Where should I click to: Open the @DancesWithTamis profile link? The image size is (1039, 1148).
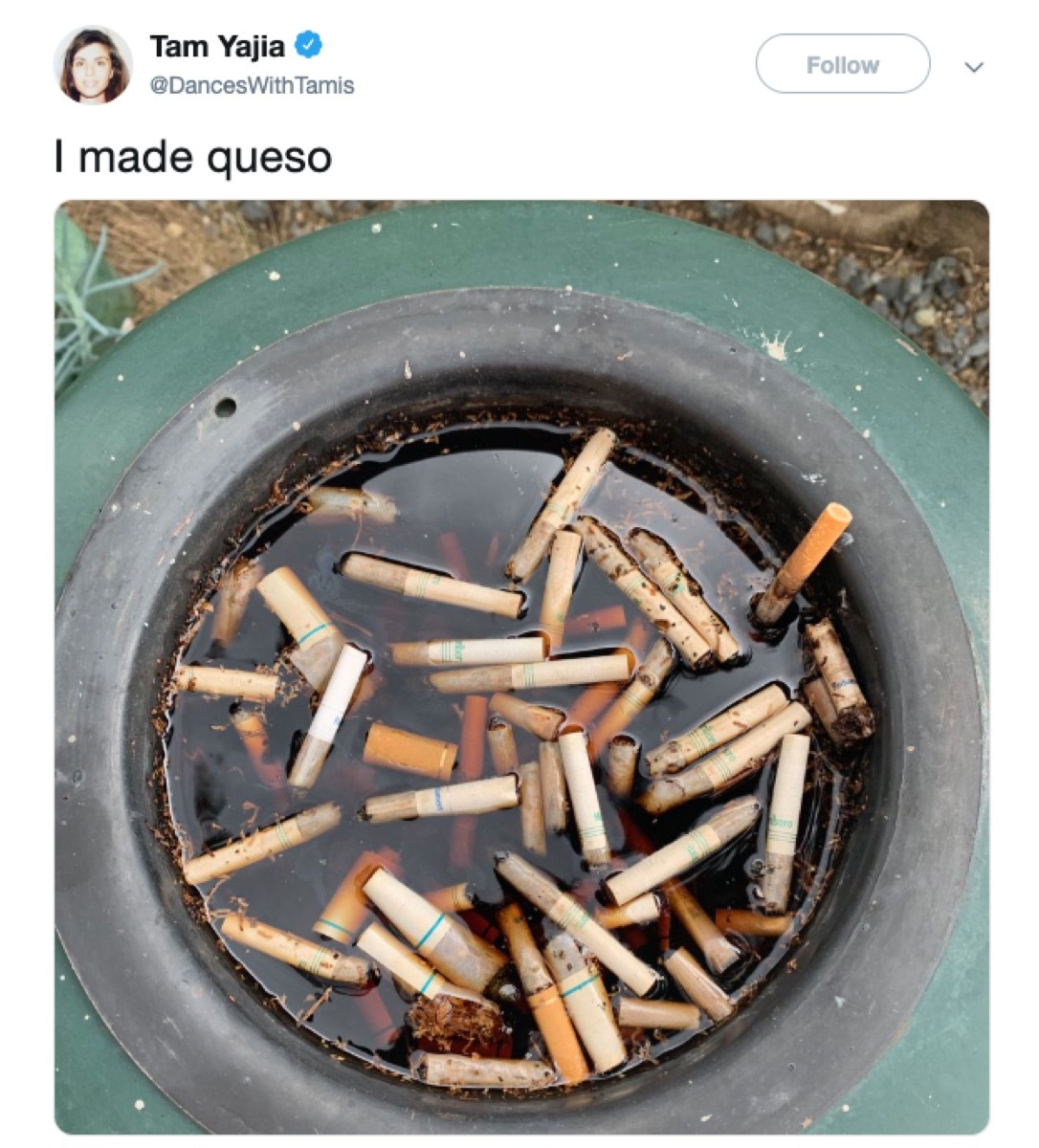click(252, 86)
